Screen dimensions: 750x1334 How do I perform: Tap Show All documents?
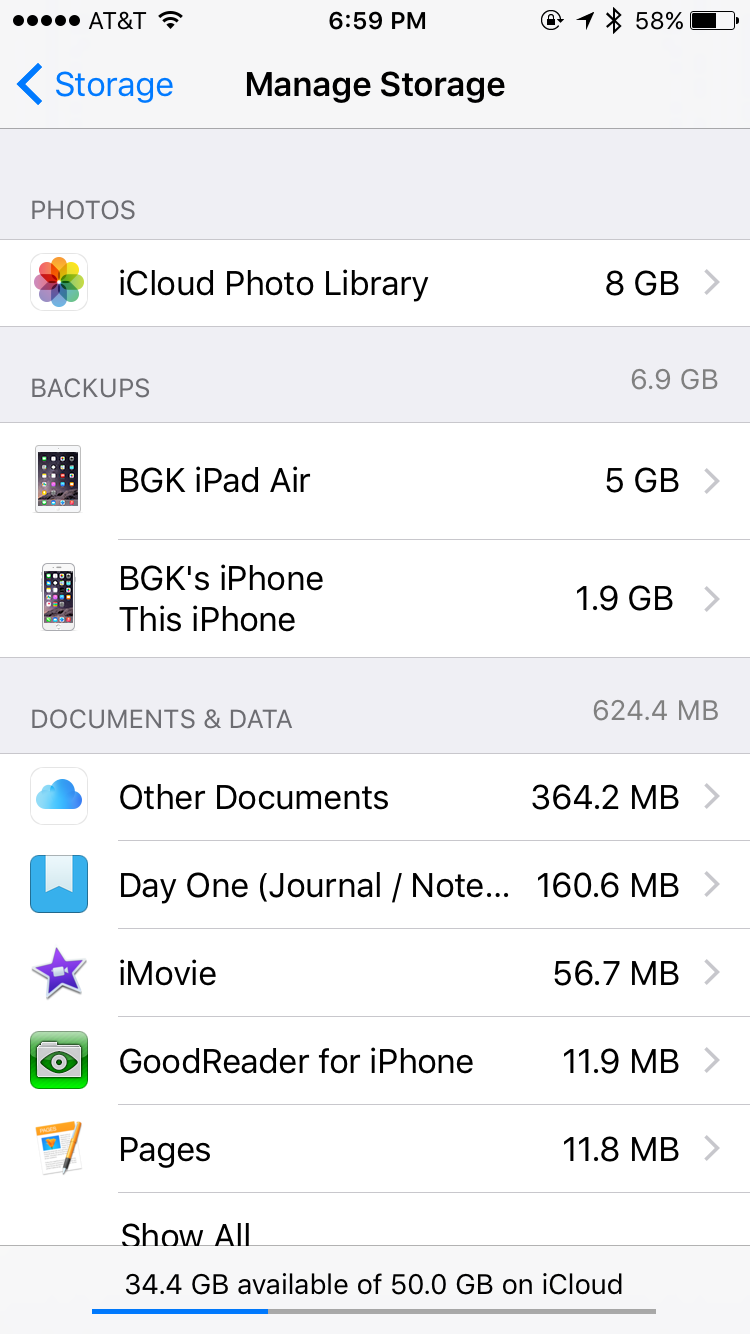point(186,1230)
